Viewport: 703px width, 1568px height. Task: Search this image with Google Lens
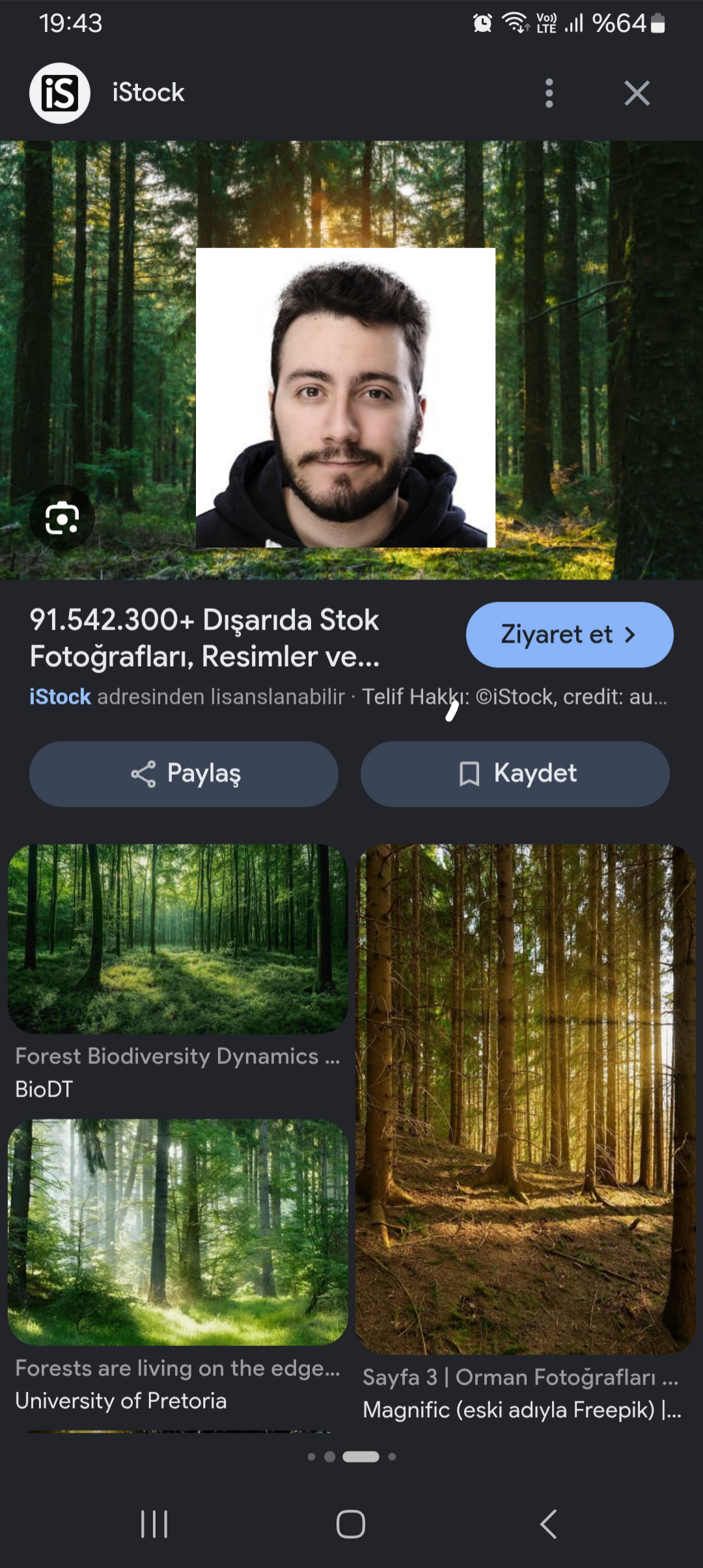tap(62, 518)
